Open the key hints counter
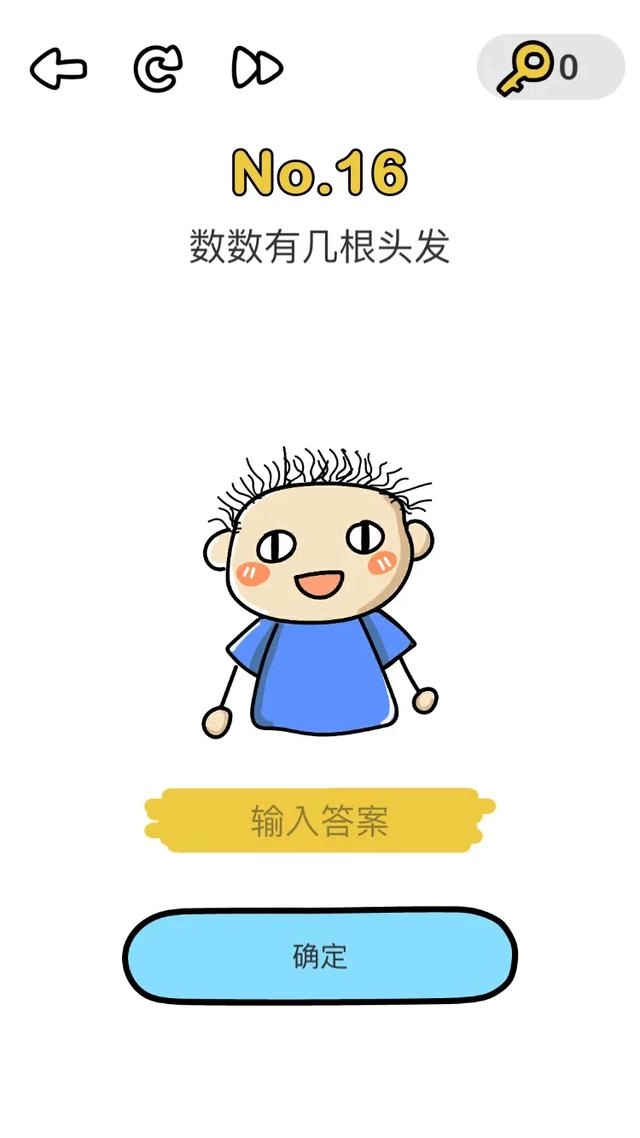 pos(550,67)
